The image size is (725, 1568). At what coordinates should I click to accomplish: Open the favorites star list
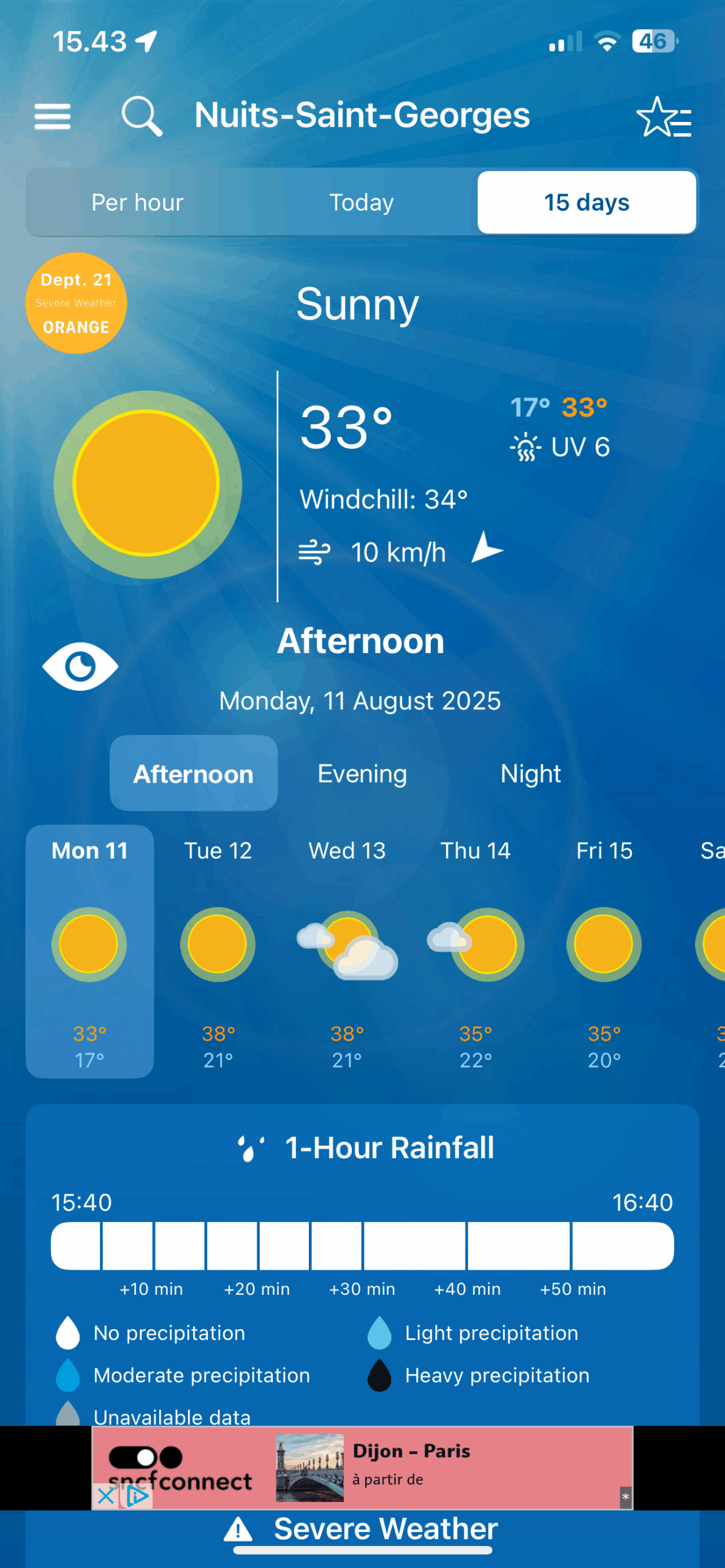coord(664,116)
